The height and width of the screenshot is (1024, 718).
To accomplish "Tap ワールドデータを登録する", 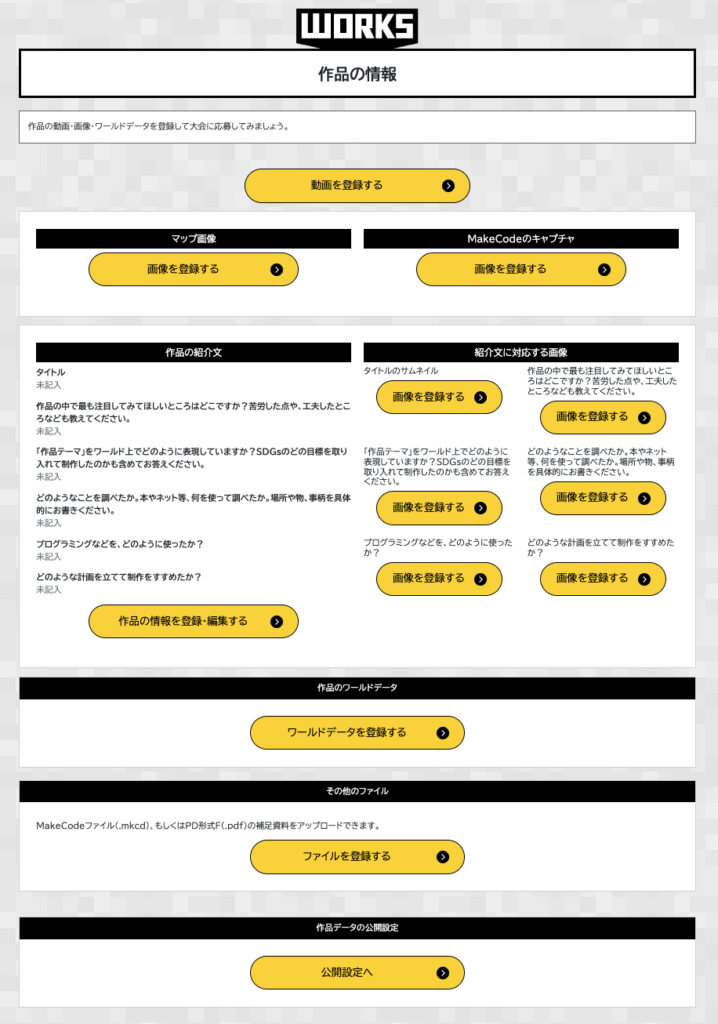I will [x=357, y=732].
